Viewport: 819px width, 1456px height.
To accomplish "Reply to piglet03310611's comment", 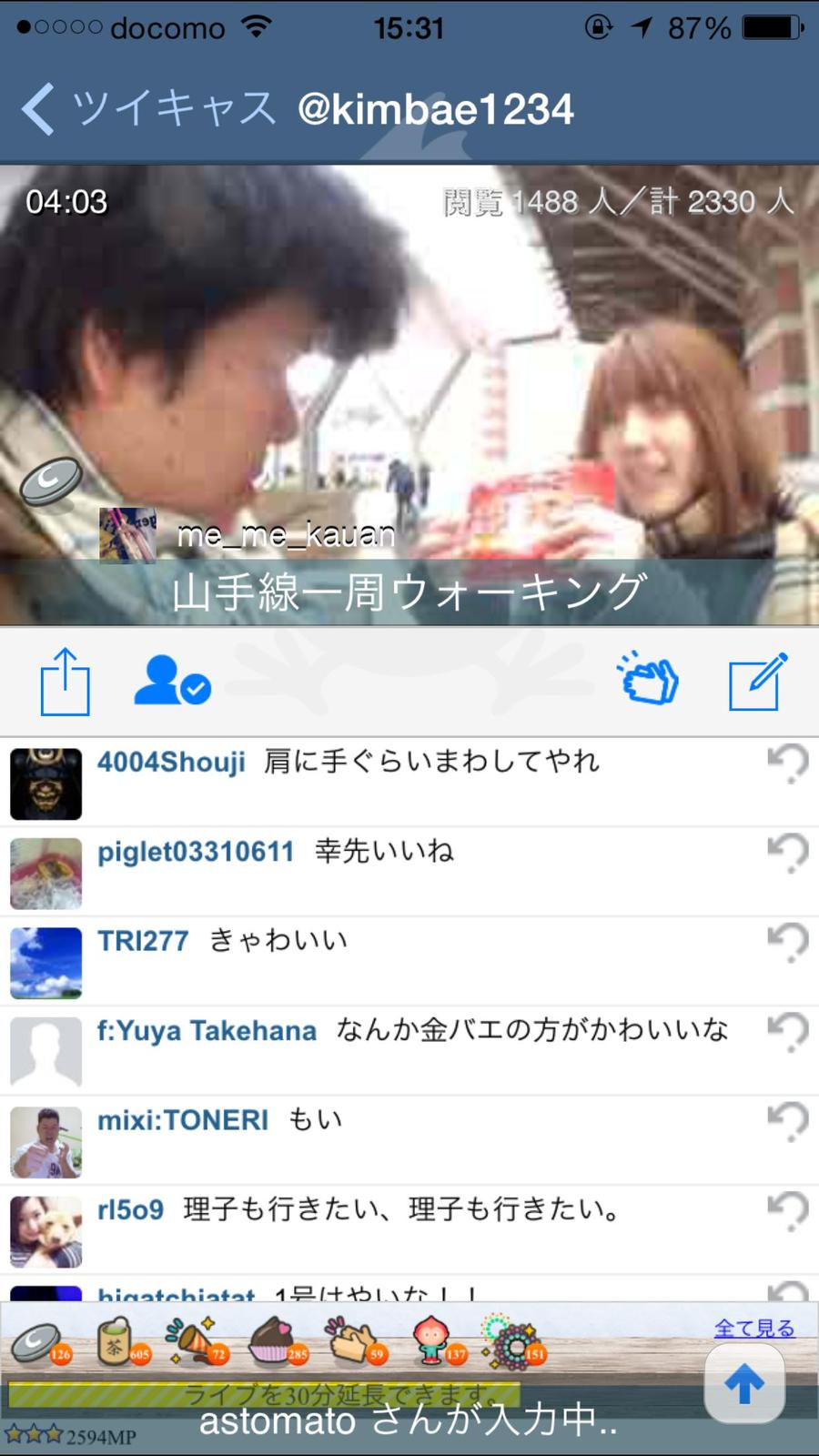I will point(787,853).
